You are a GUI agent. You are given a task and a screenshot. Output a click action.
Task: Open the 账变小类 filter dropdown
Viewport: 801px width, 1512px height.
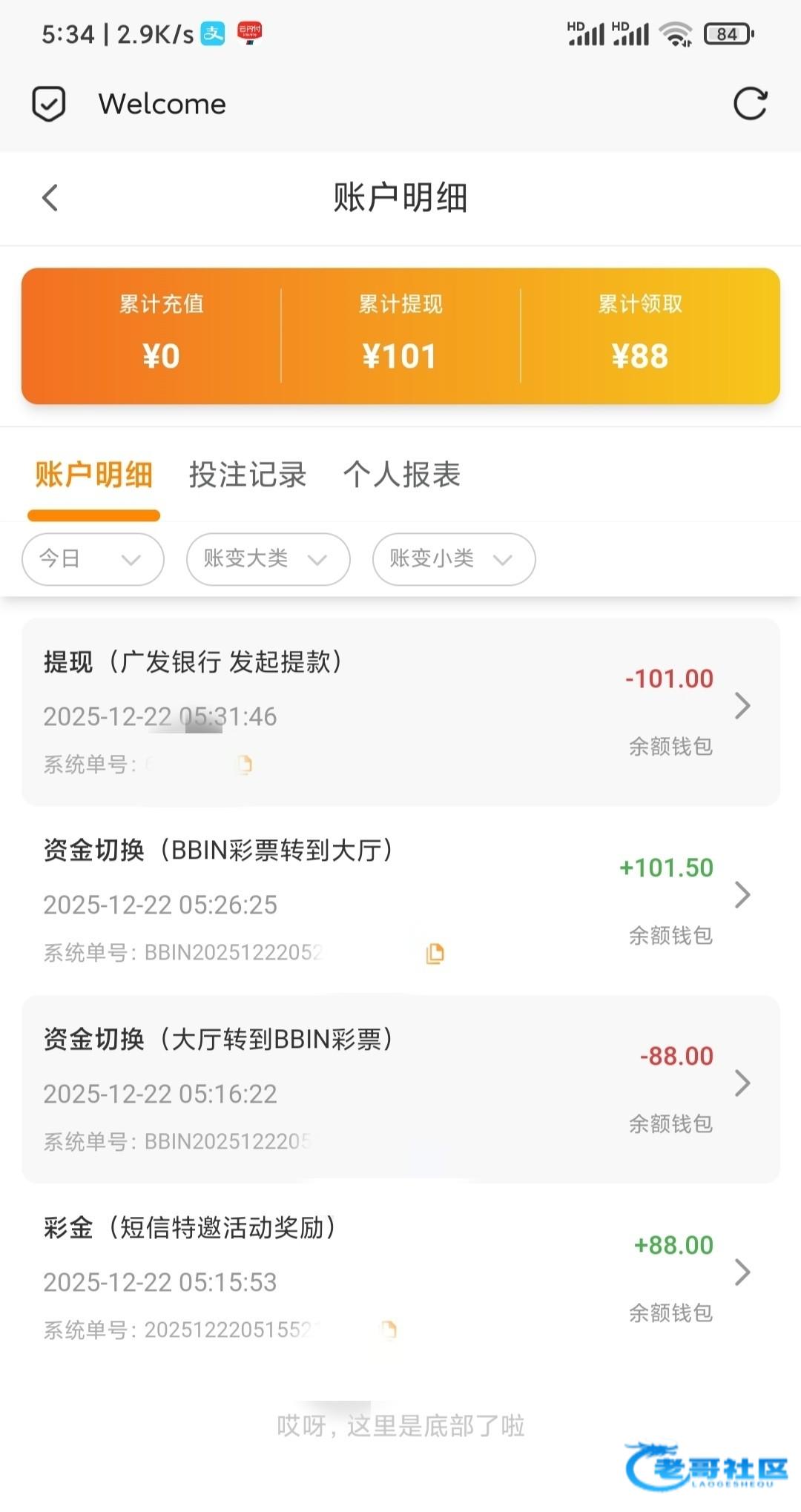tap(453, 559)
